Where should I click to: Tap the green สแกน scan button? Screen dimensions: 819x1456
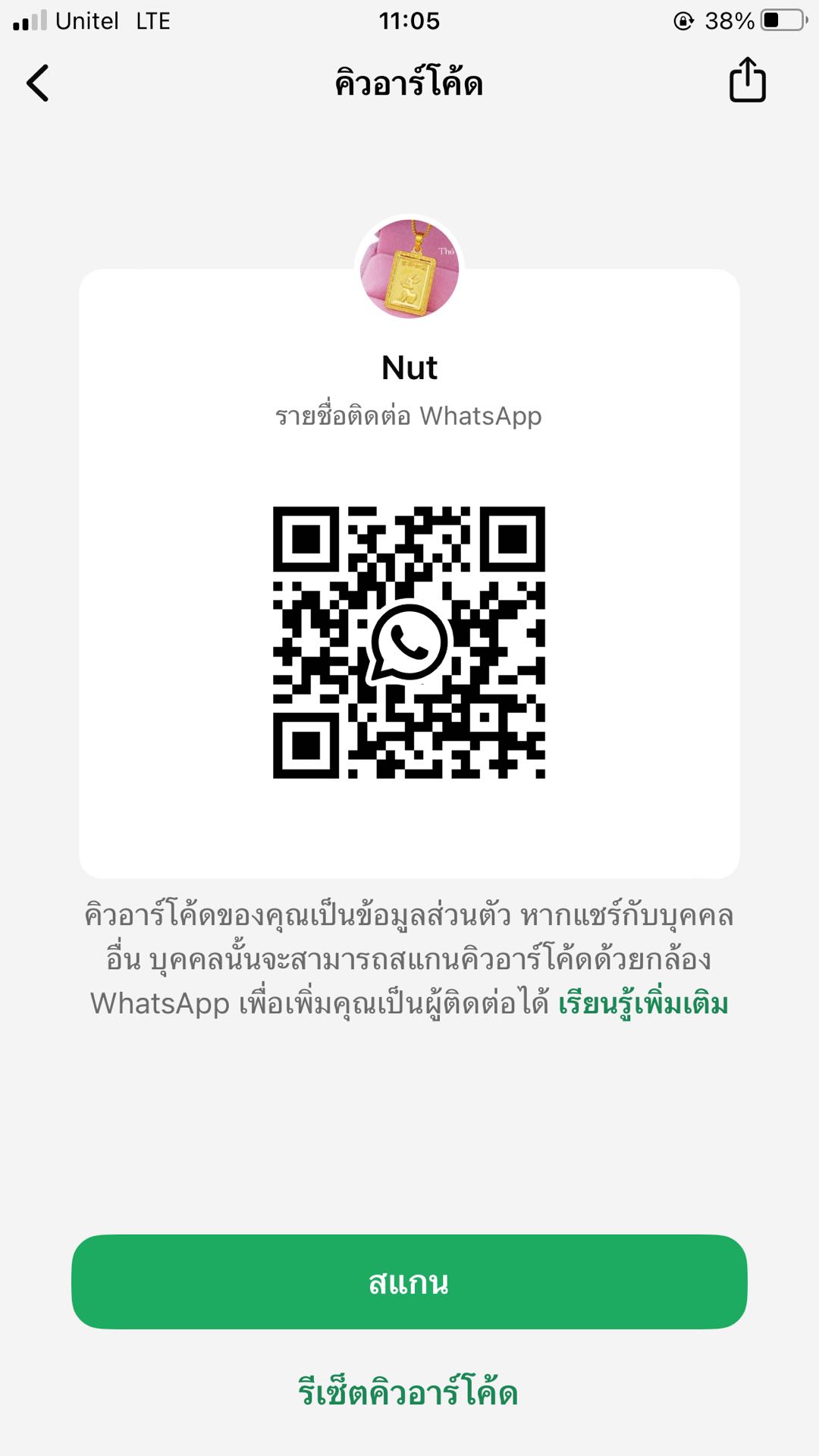click(409, 1282)
